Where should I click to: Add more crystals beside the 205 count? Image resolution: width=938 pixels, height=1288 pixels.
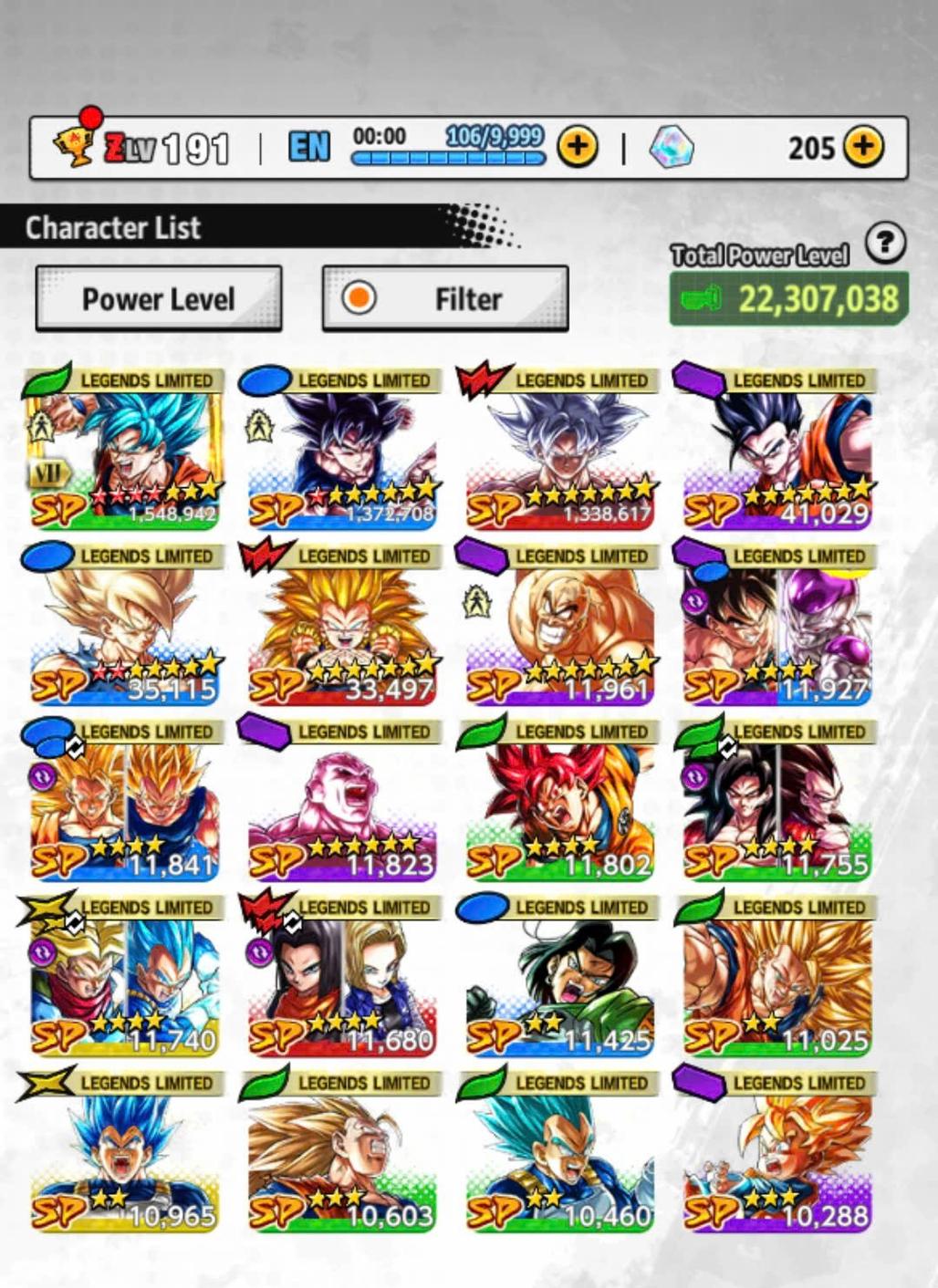pos(862,147)
